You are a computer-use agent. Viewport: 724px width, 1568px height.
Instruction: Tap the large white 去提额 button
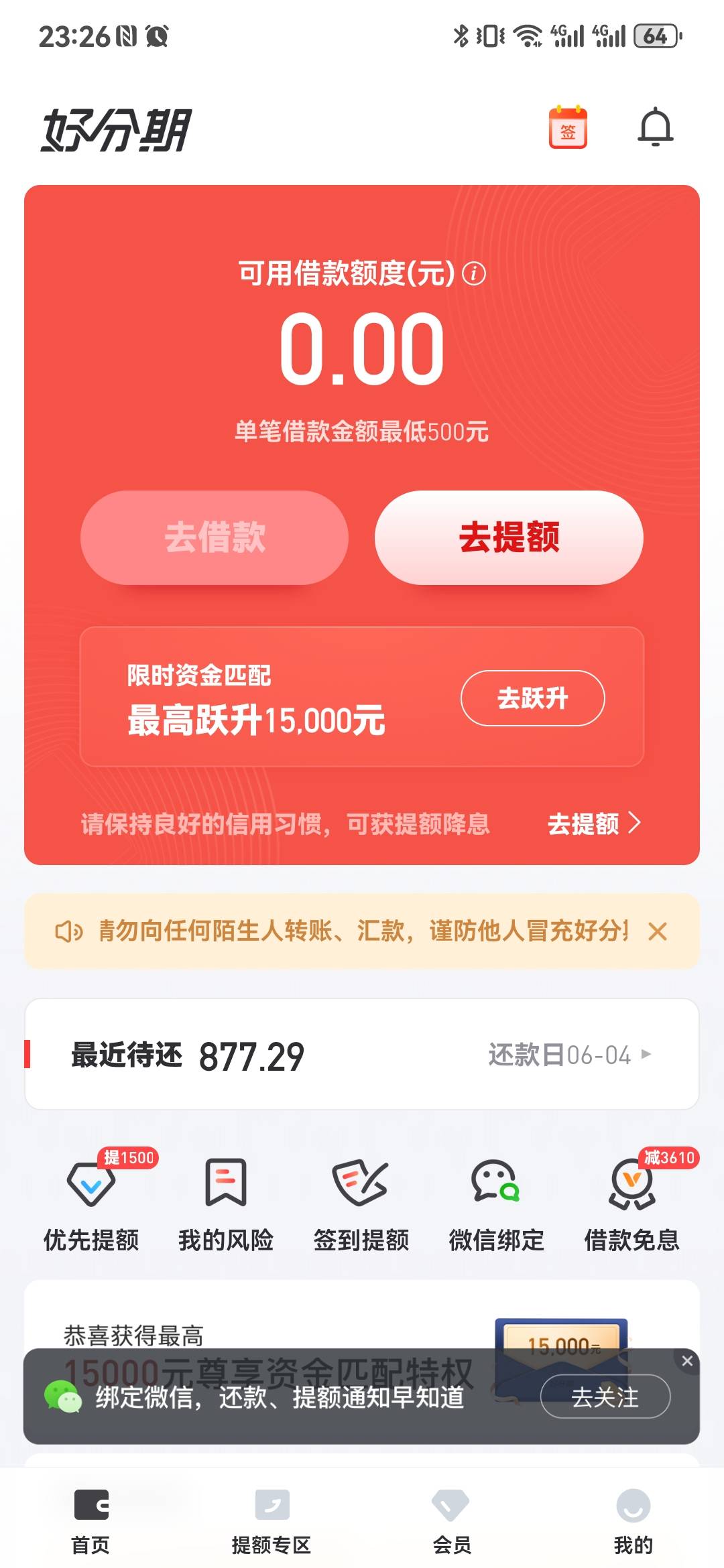click(x=509, y=537)
